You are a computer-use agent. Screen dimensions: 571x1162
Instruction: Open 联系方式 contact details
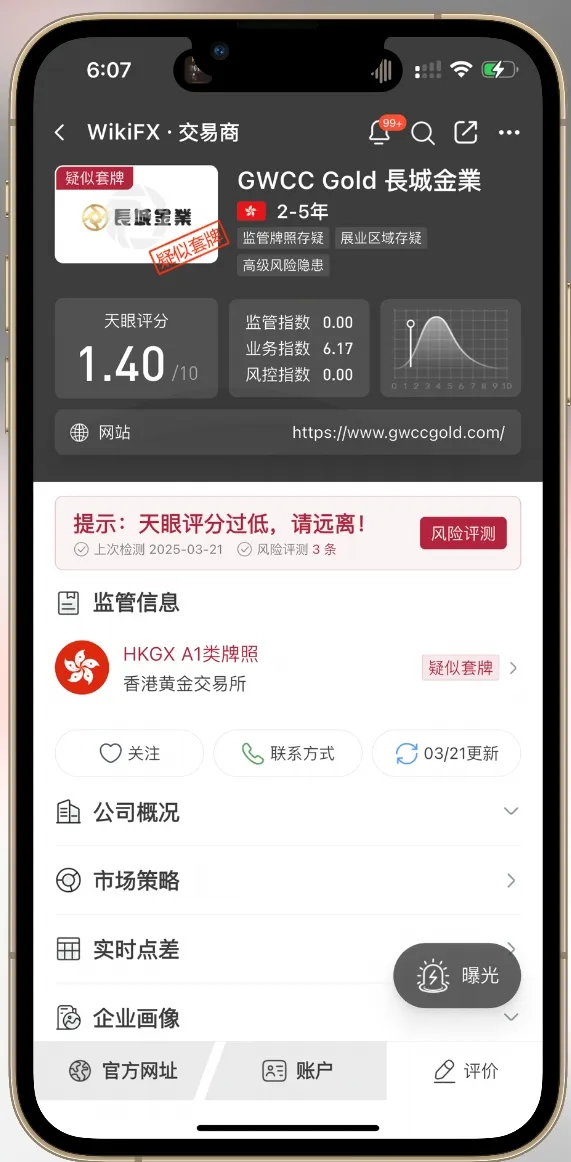click(287, 754)
